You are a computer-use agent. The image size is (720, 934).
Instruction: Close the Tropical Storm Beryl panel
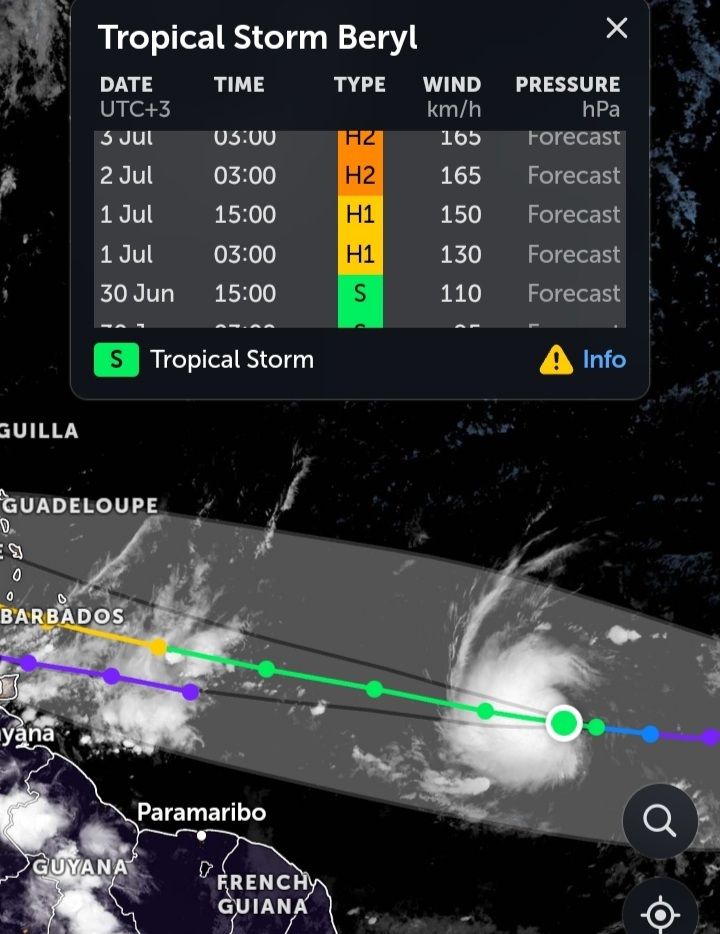tap(617, 29)
